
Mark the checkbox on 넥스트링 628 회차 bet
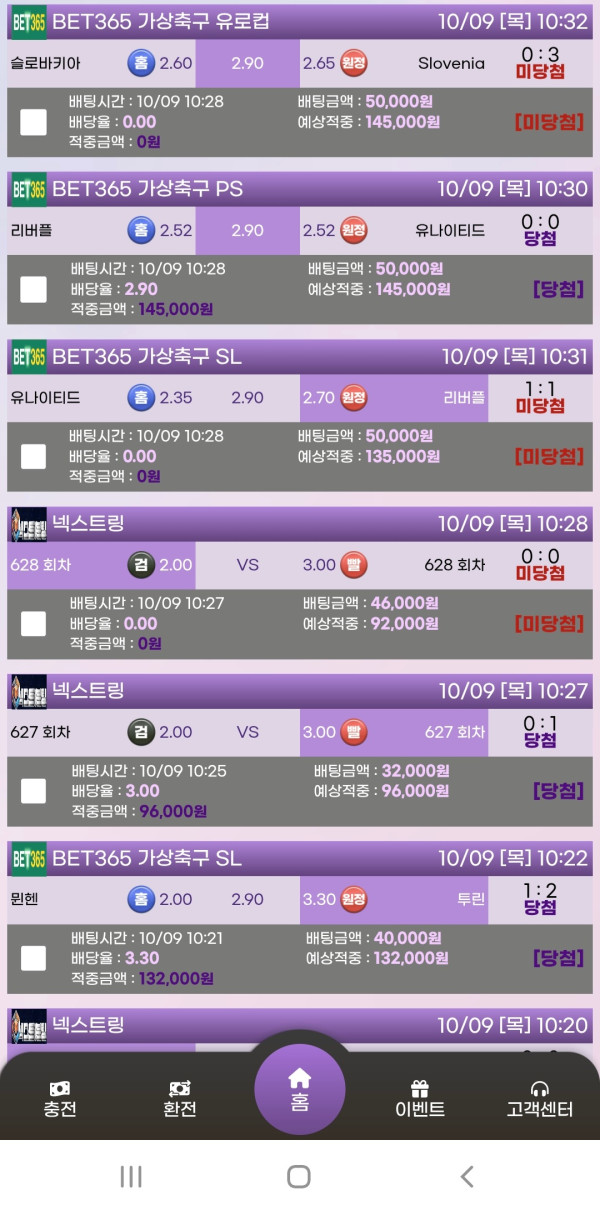pyautogui.click(x=34, y=623)
